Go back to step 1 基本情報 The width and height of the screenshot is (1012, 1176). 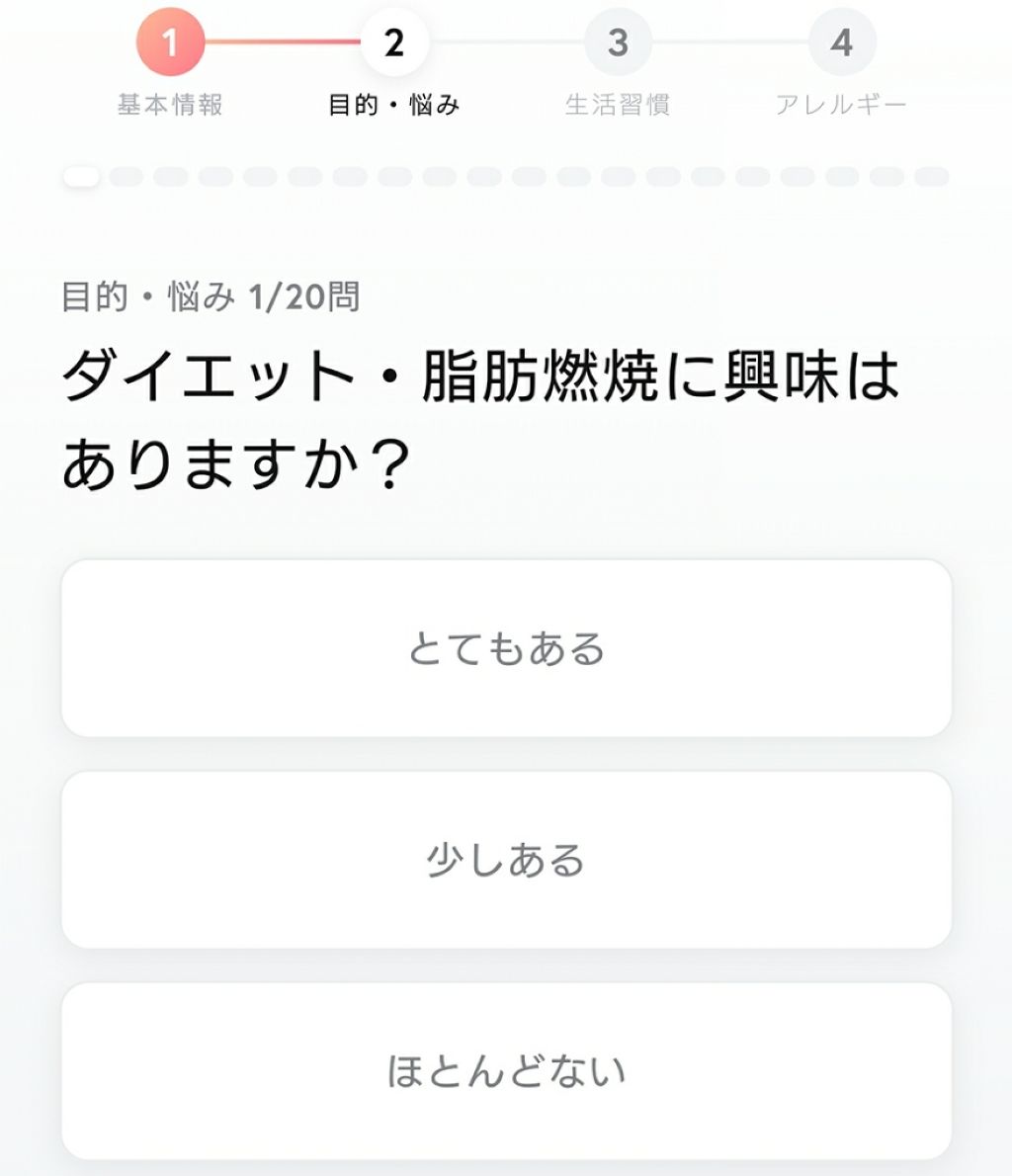point(170,44)
